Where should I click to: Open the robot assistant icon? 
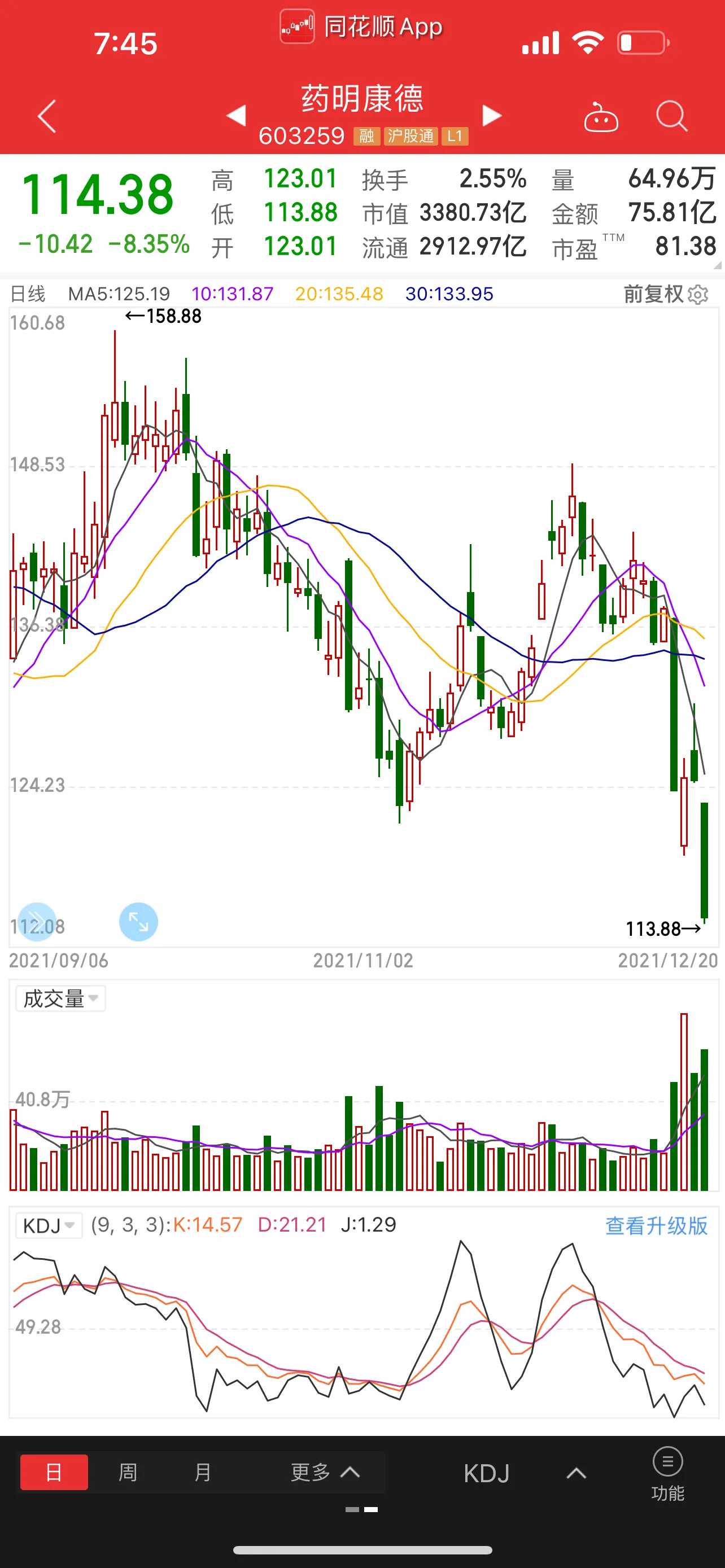[600, 117]
